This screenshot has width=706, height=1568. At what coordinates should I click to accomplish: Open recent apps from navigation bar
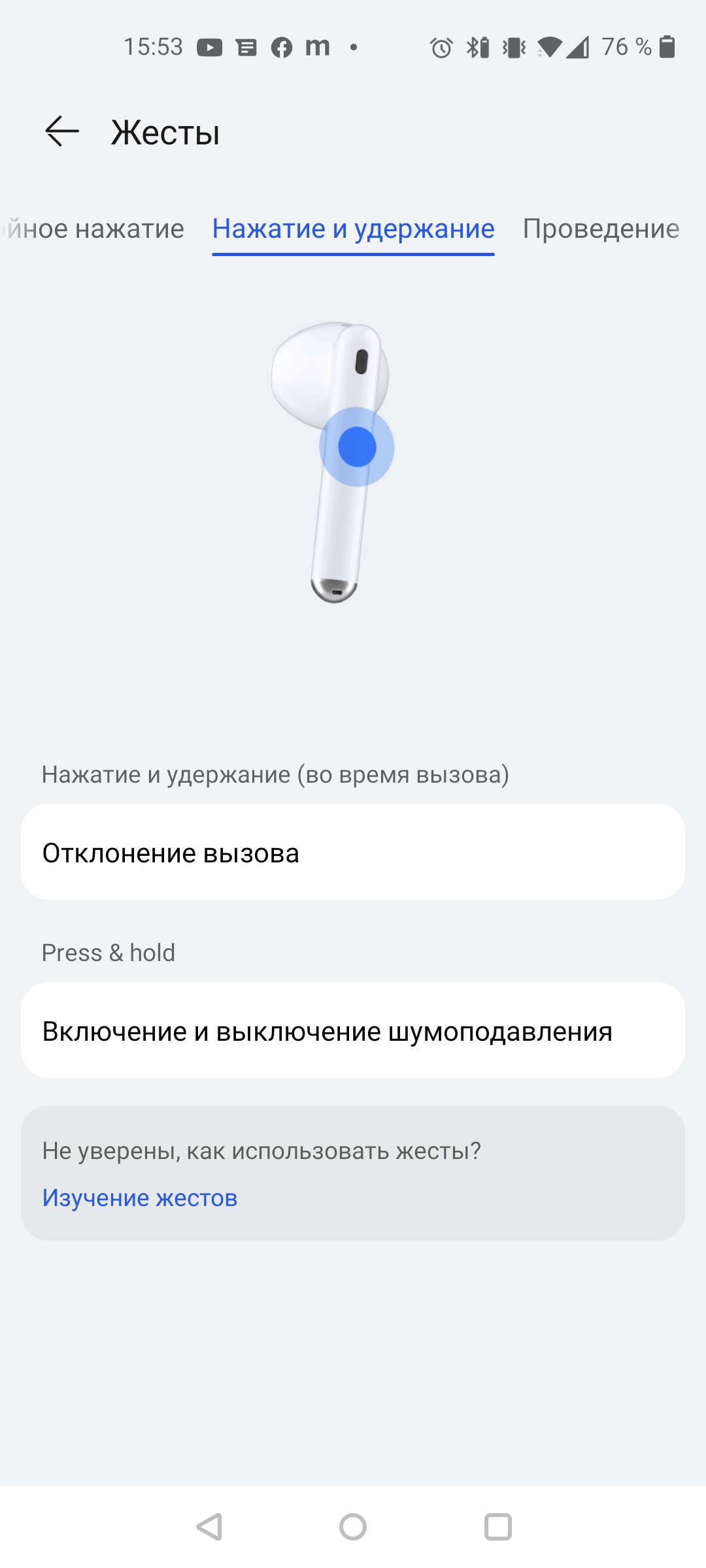(x=497, y=1527)
